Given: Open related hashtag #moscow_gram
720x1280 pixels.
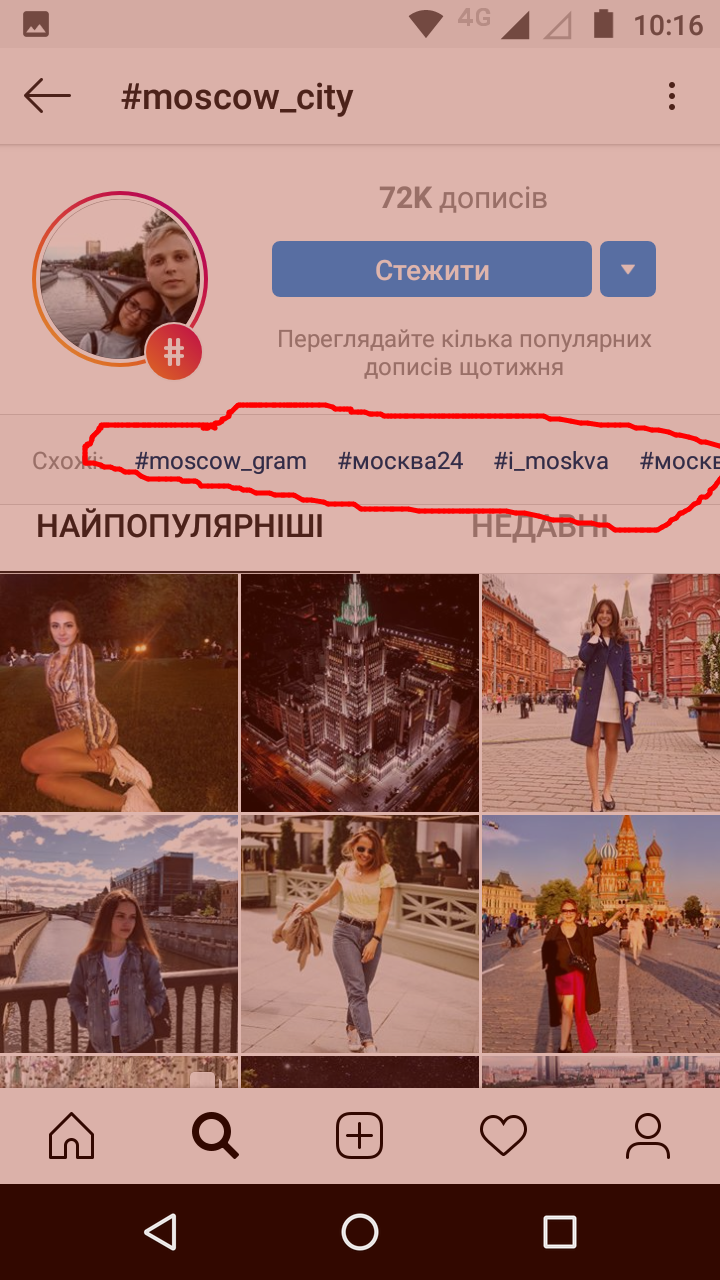Looking at the screenshot, I should 221,461.
